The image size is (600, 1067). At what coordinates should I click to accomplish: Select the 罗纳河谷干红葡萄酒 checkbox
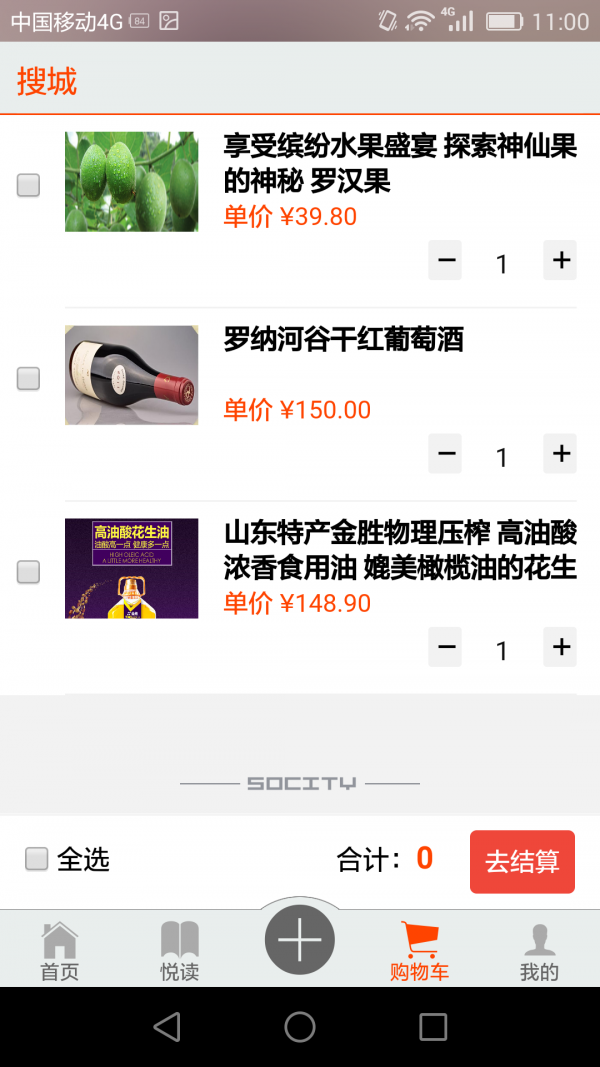click(x=28, y=378)
